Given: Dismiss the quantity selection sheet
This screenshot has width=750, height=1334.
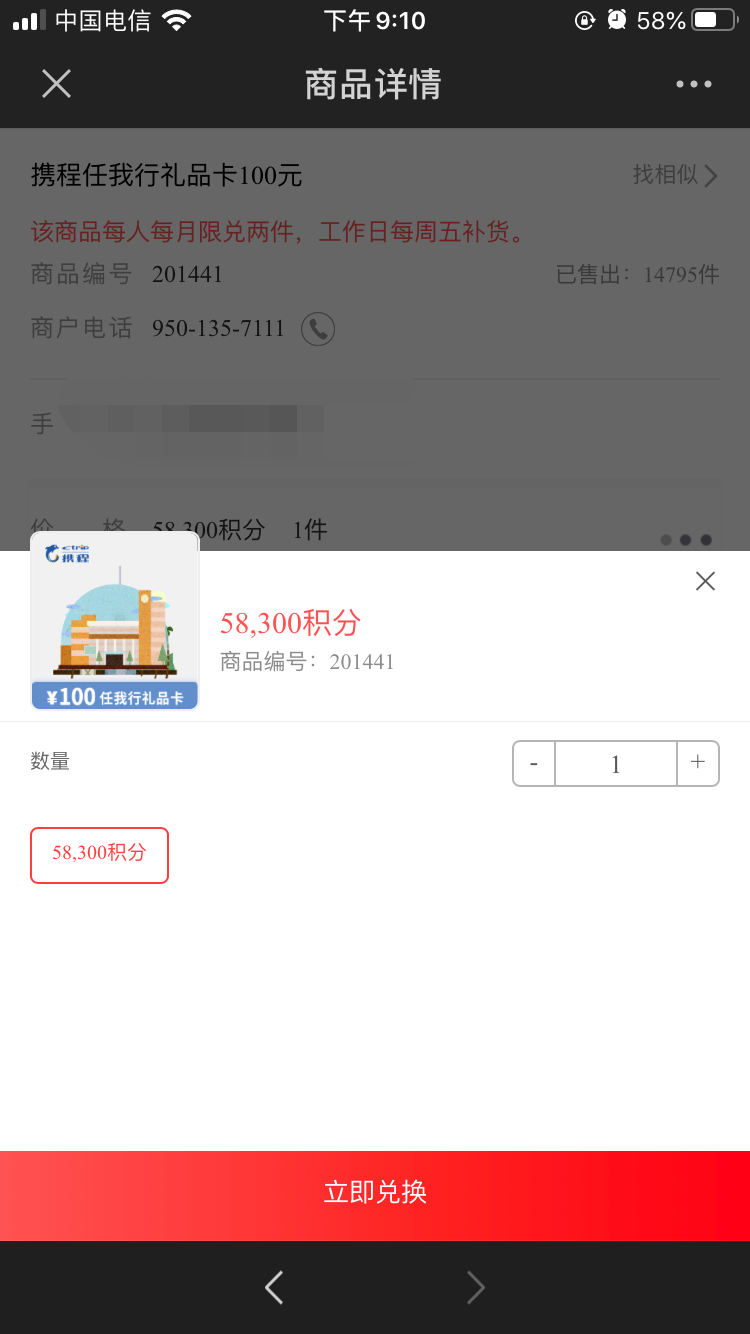Looking at the screenshot, I should tap(705, 581).
